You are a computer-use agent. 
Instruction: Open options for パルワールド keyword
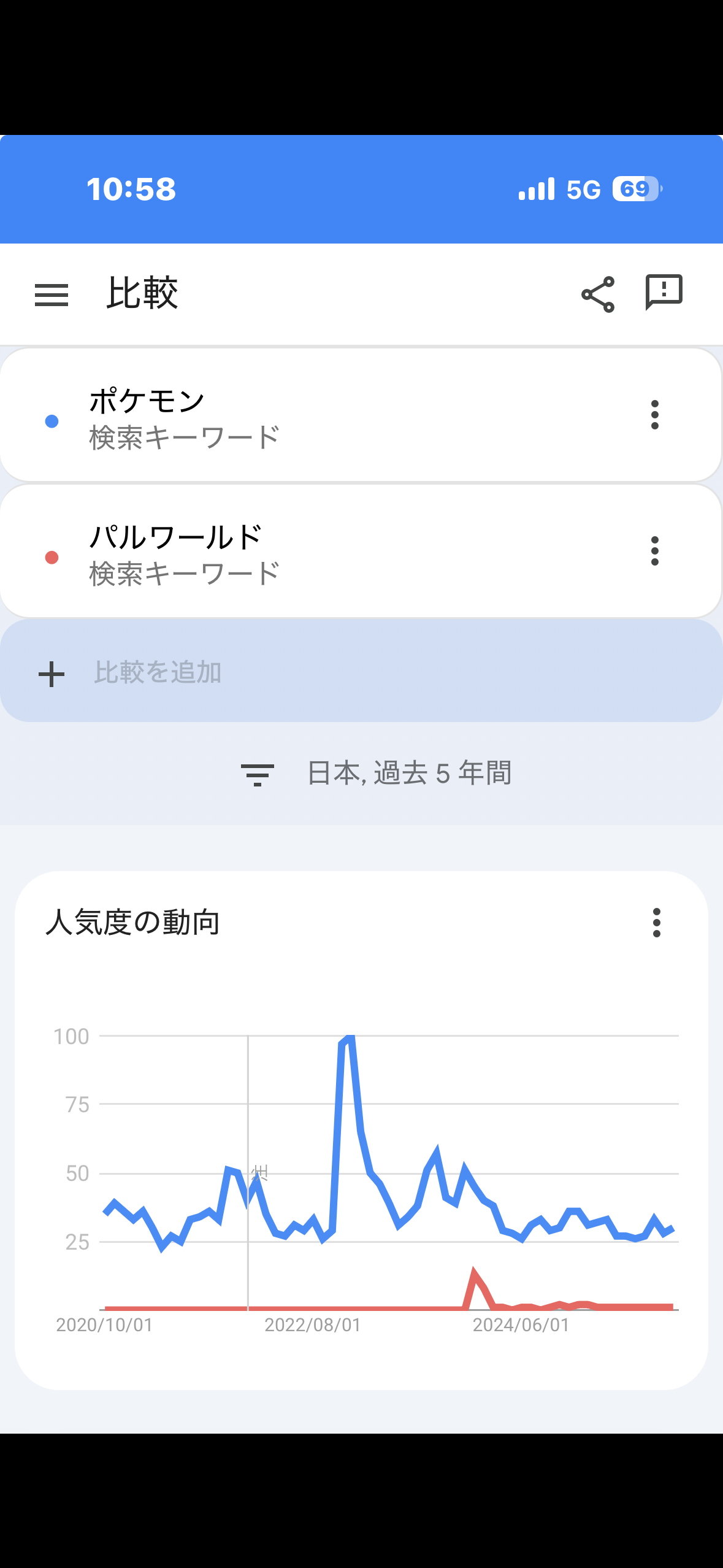click(655, 551)
